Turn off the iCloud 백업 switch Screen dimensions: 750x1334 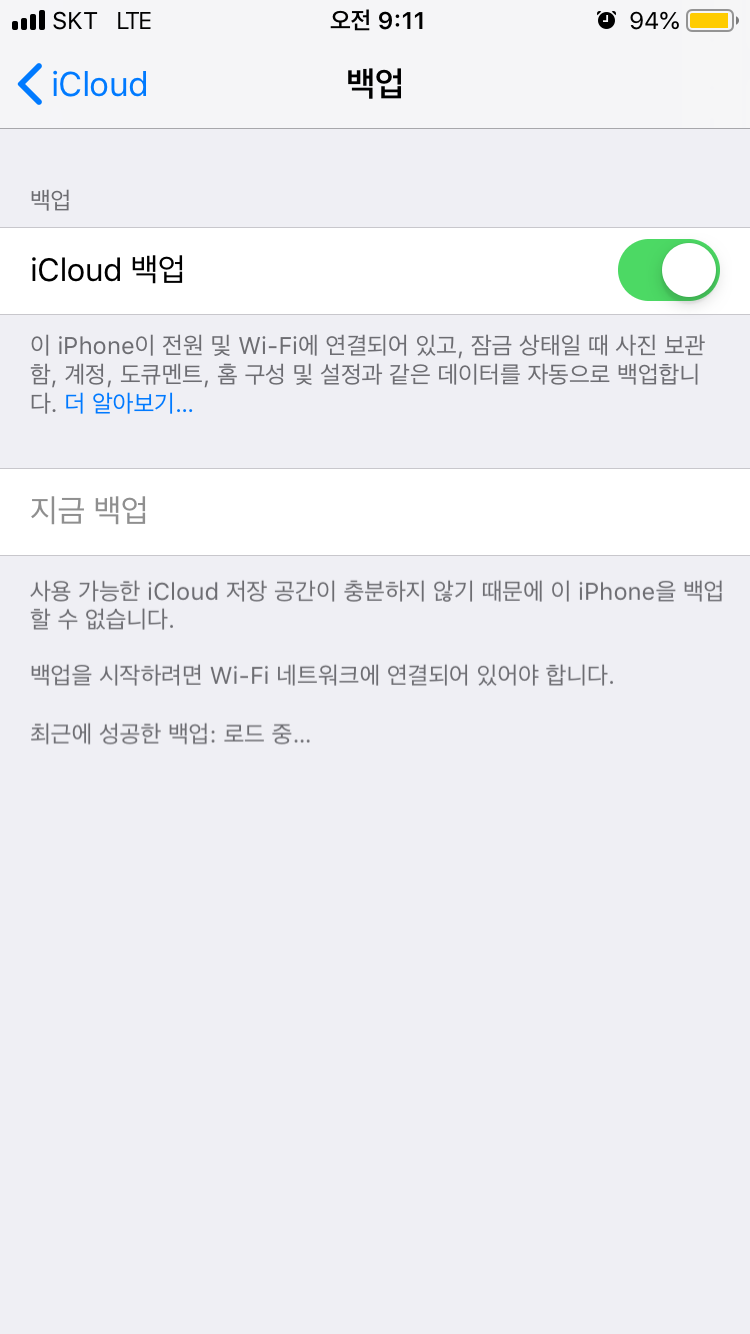668,270
